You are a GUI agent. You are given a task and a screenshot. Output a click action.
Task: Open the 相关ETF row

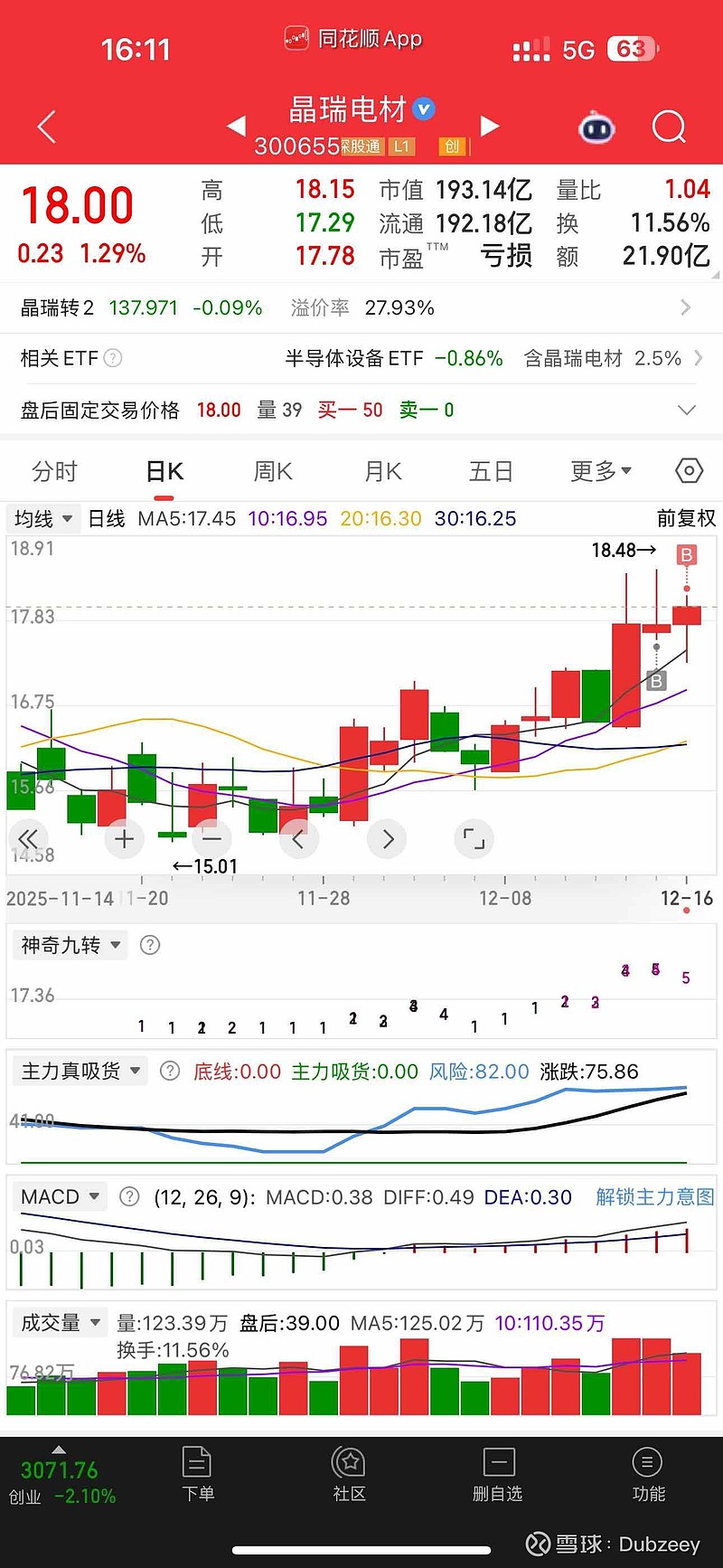[361, 358]
